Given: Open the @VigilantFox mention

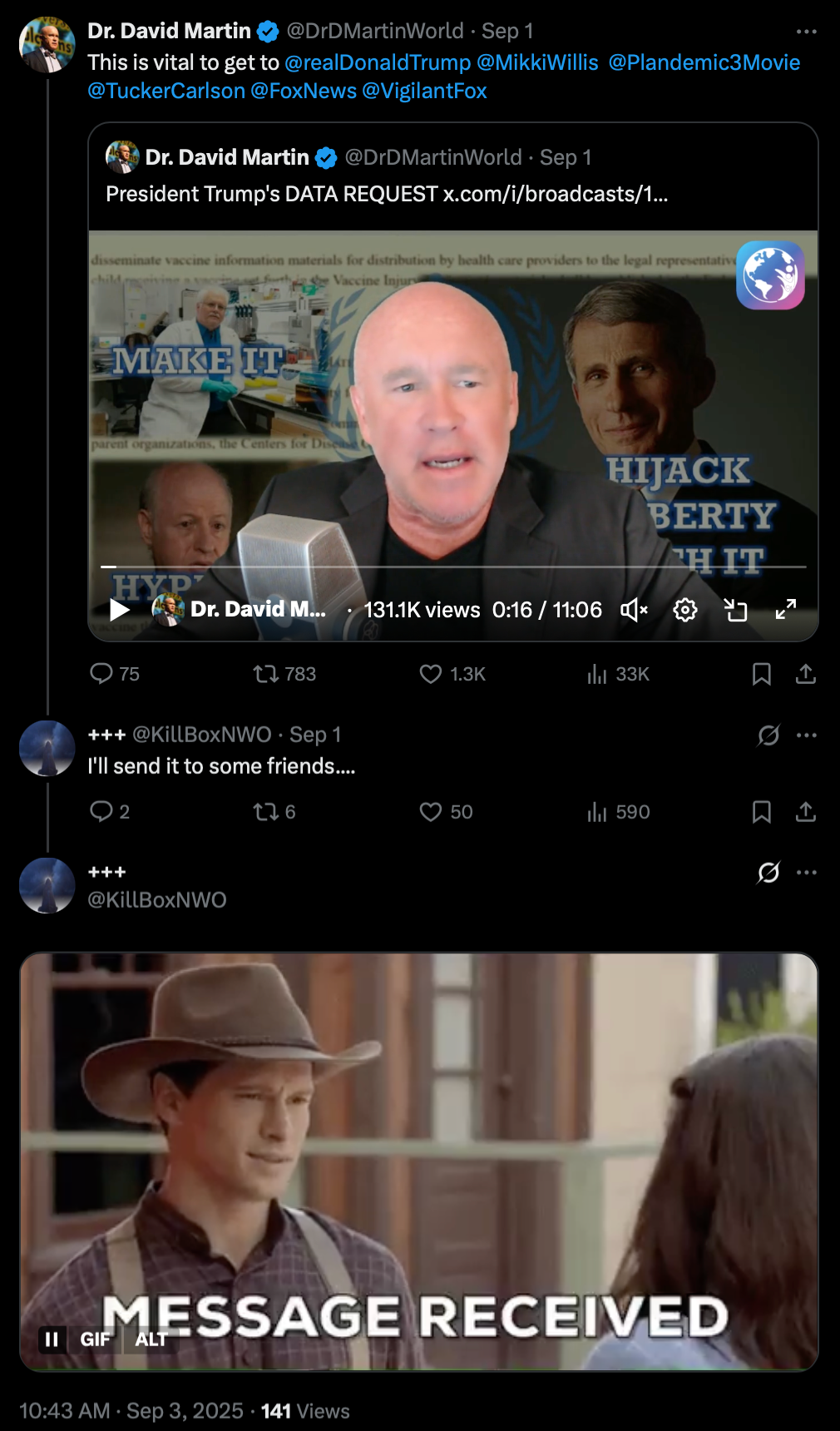Looking at the screenshot, I should coord(424,91).
